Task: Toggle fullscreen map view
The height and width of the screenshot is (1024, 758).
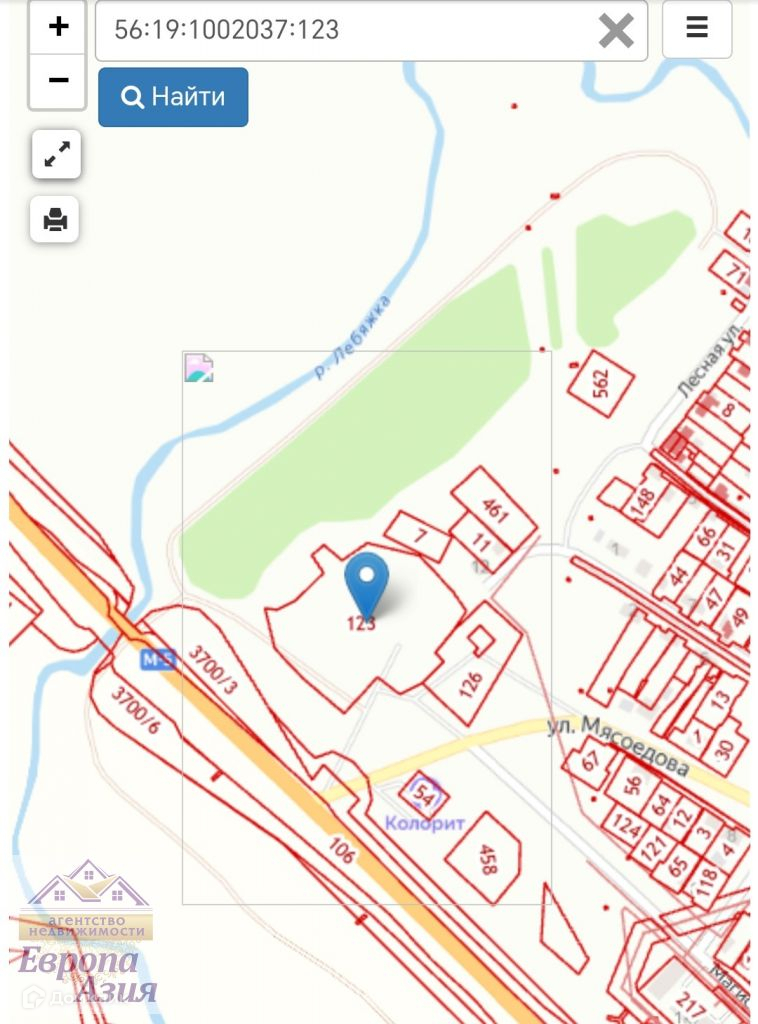Action: (x=56, y=155)
